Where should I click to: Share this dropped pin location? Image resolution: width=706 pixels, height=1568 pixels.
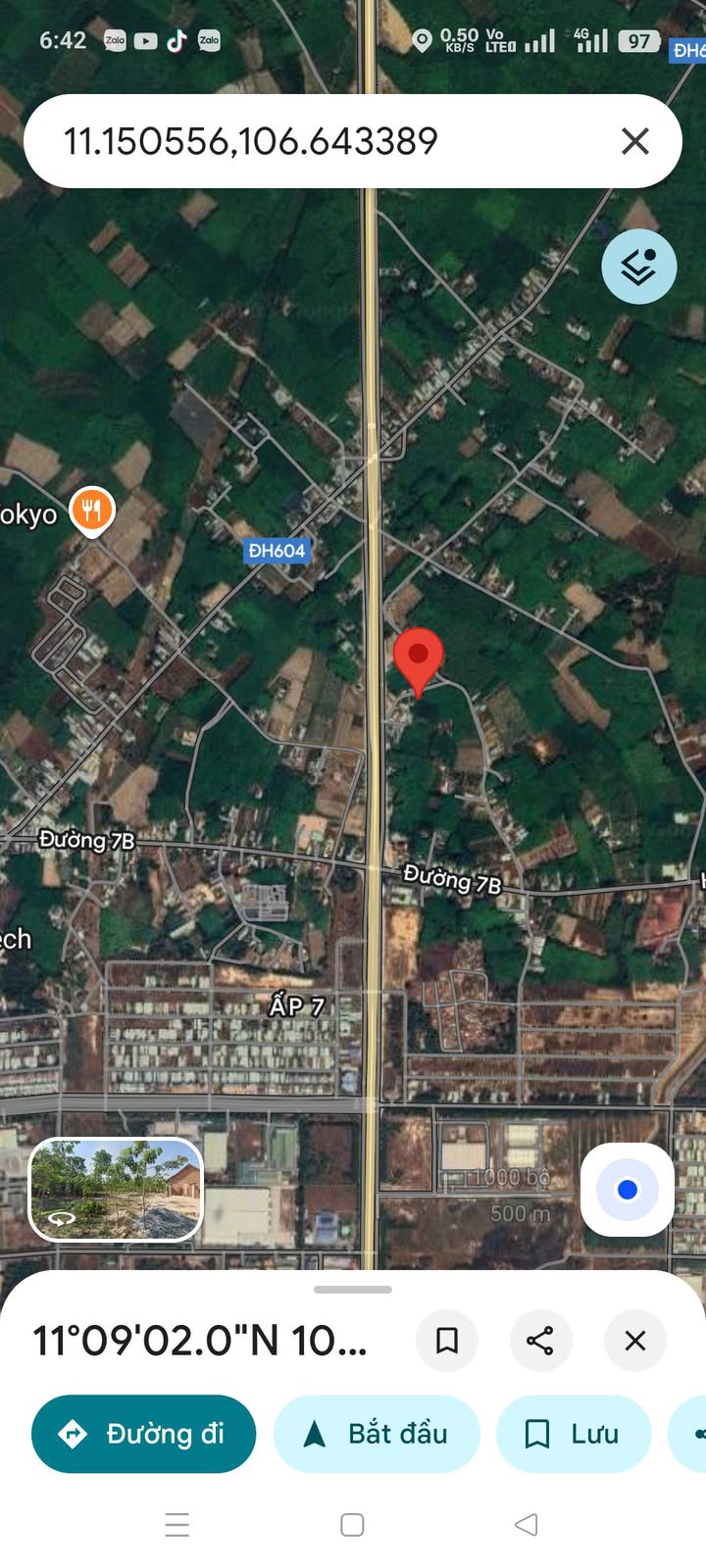pyautogui.click(x=540, y=1340)
